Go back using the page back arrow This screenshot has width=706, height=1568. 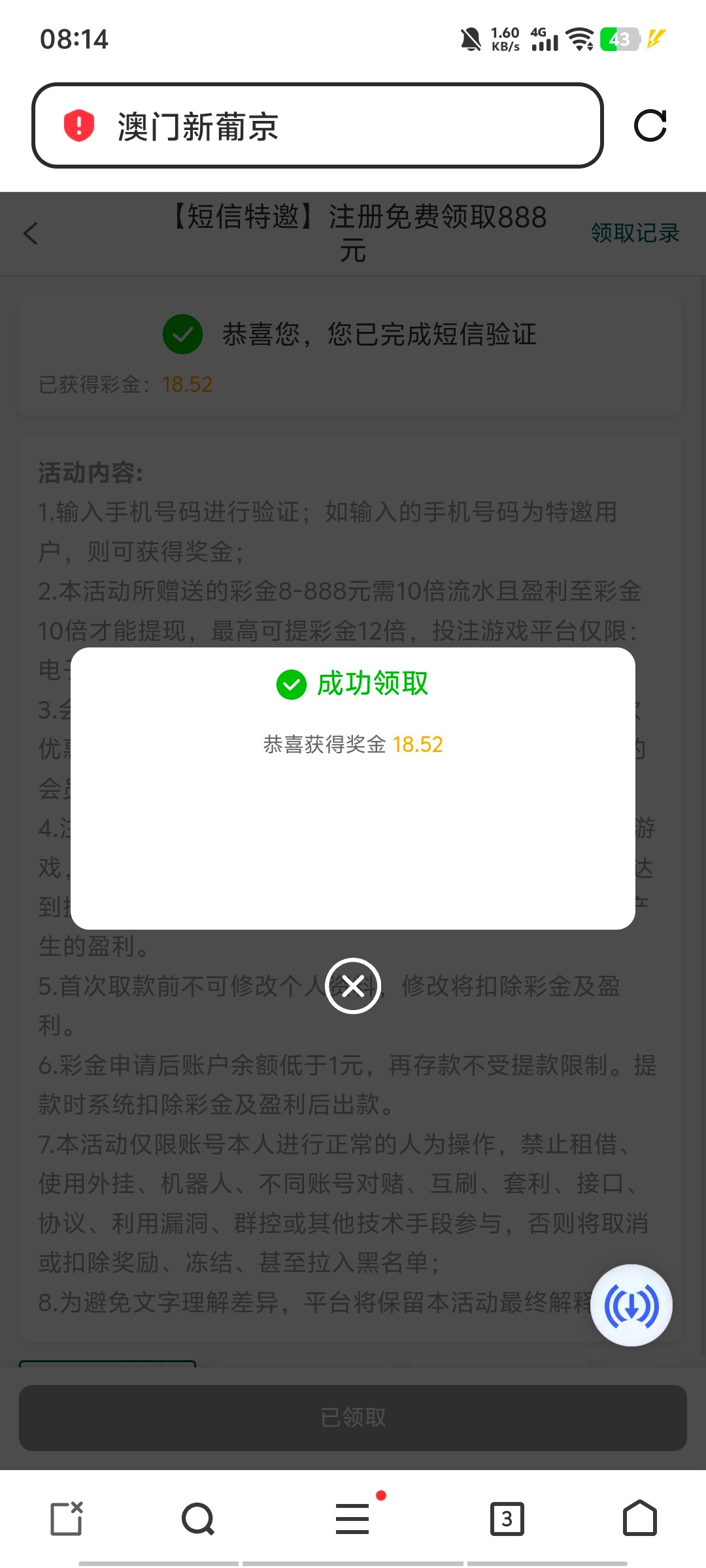[31, 233]
